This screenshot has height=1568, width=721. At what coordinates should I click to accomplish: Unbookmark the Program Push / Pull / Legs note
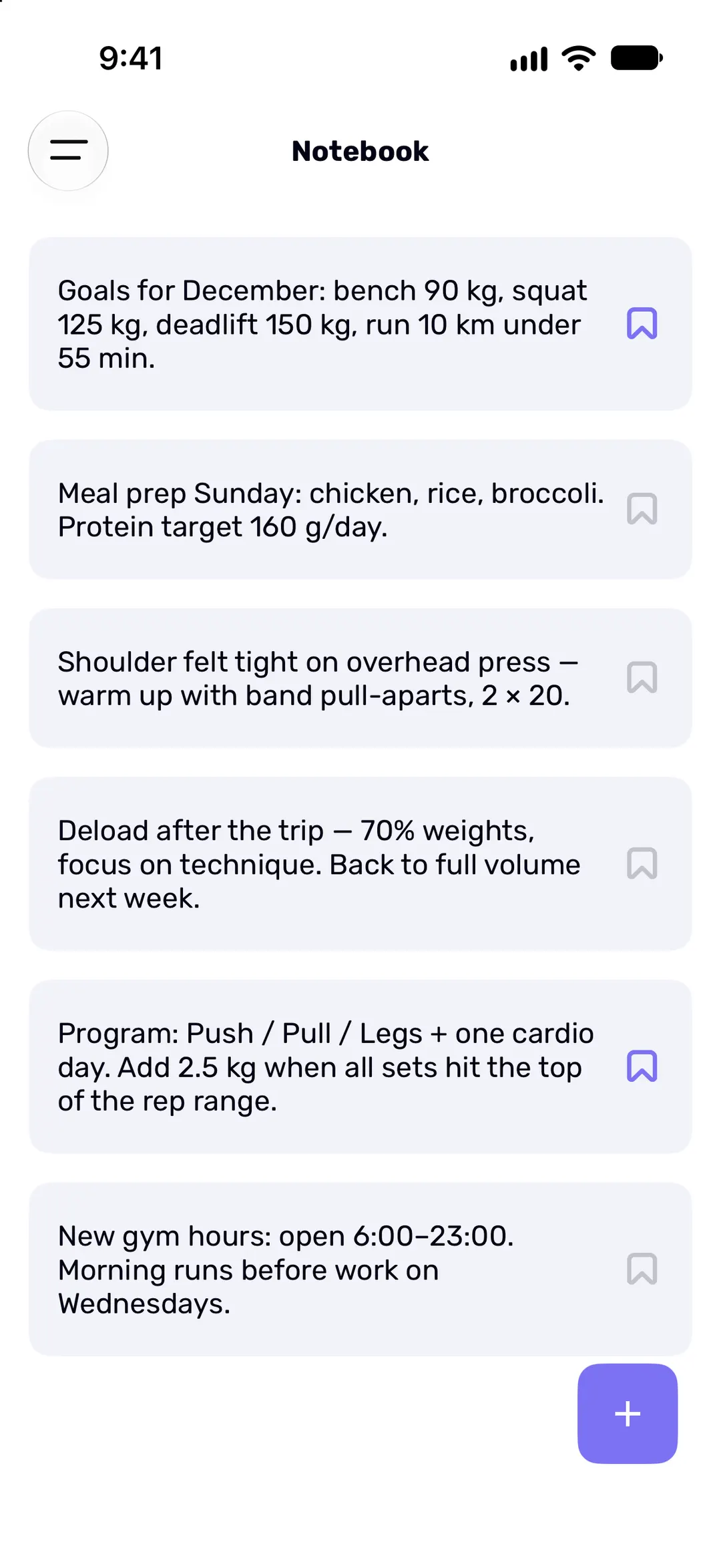coord(642,1066)
